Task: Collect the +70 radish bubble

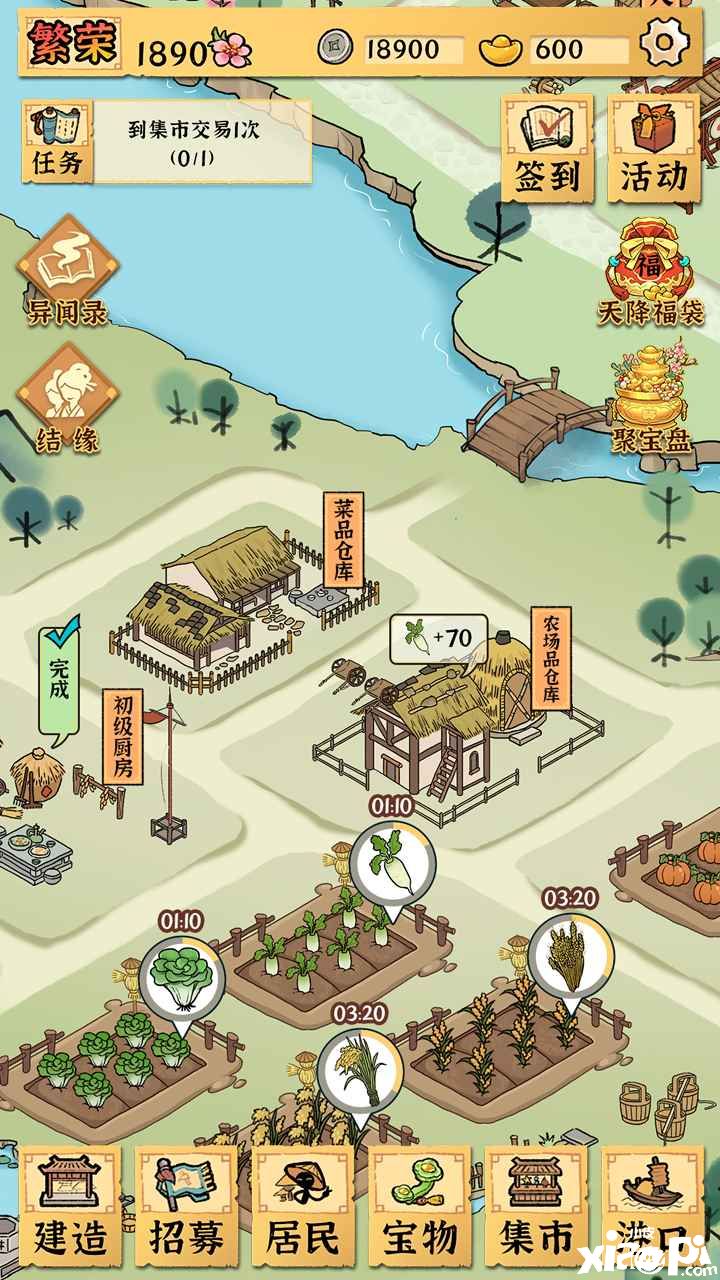Action: (x=438, y=637)
